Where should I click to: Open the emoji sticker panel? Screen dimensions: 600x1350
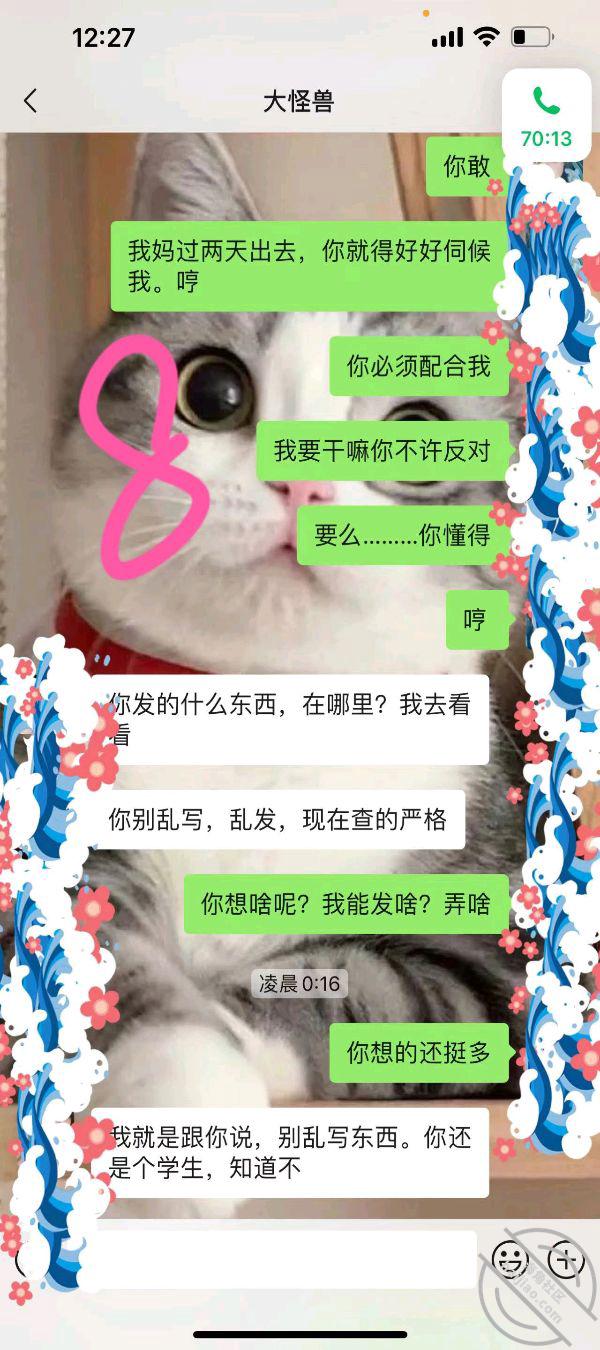(510, 1260)
